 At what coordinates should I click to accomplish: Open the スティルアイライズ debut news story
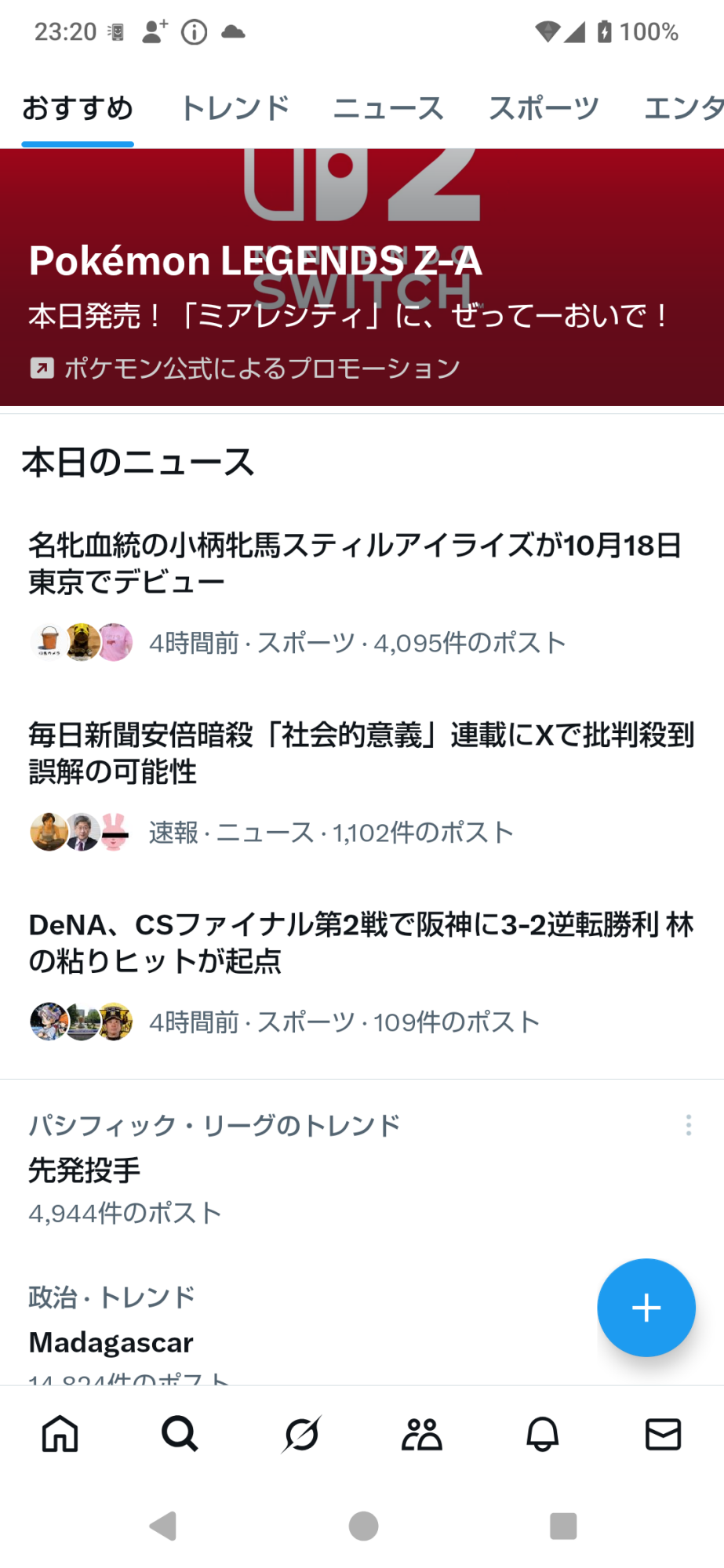coord(355,563)
